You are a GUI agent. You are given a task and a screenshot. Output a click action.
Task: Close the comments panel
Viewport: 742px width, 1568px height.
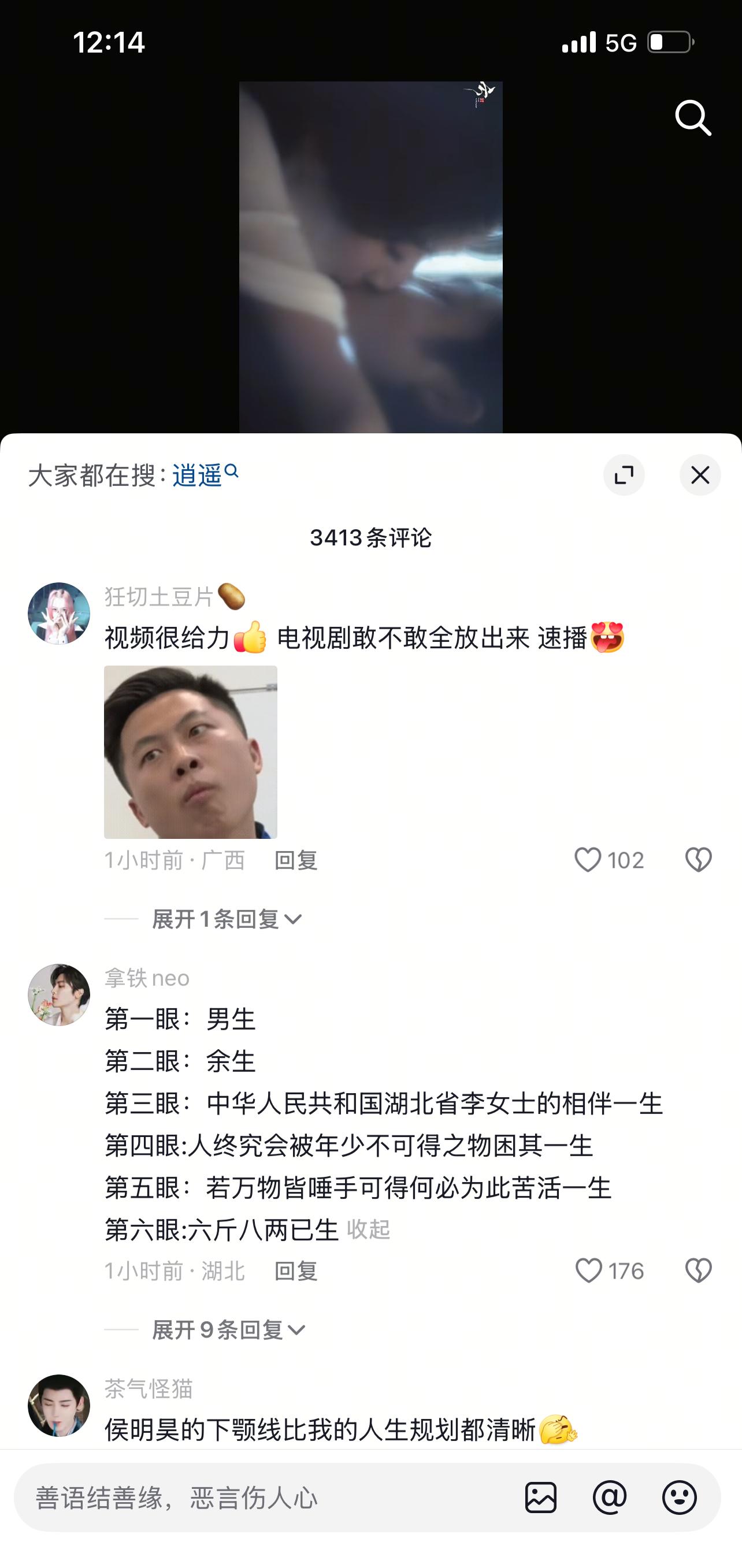coord(700,475)
